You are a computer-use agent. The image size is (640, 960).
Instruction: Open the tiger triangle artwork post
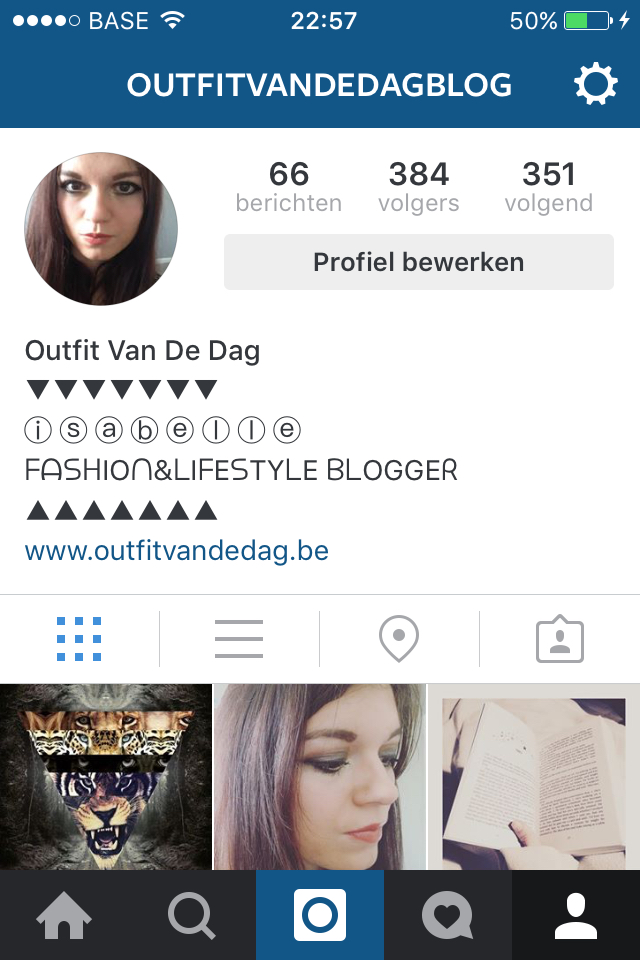click(105, 776)
